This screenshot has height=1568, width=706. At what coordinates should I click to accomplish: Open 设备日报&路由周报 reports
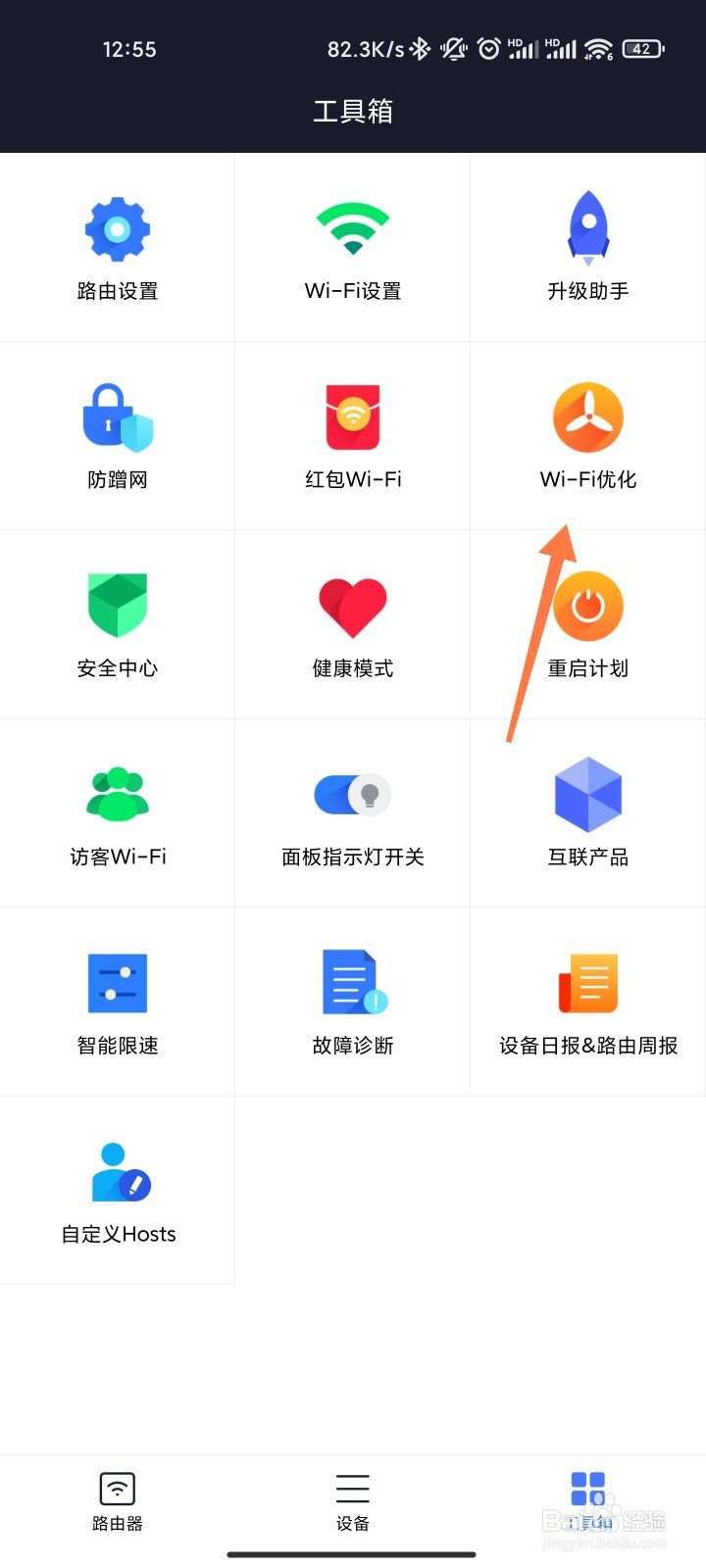pyautogui.click(x=588, y=1002)
